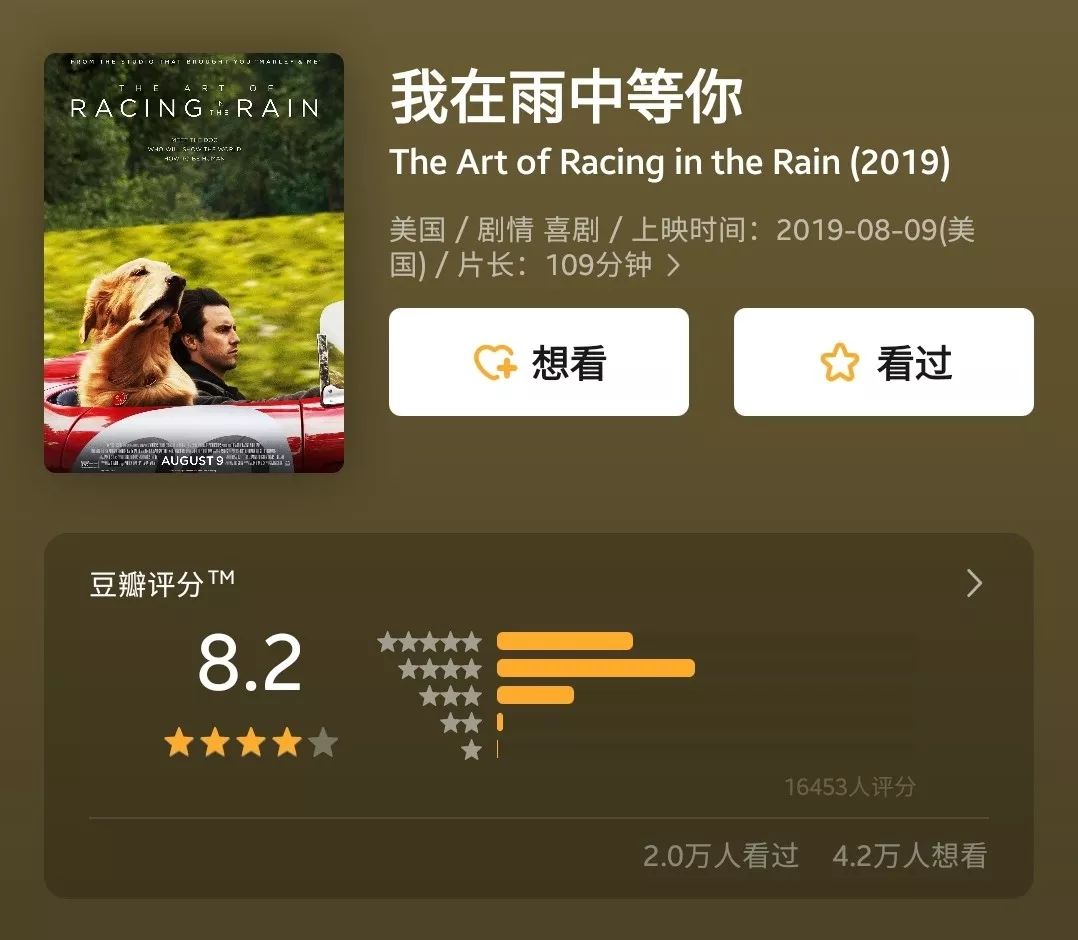The height and width of the screenshot is (940, 1078).
Task: Open the 豆瓣评分 rating details chevron
Action: coord(974,584)
